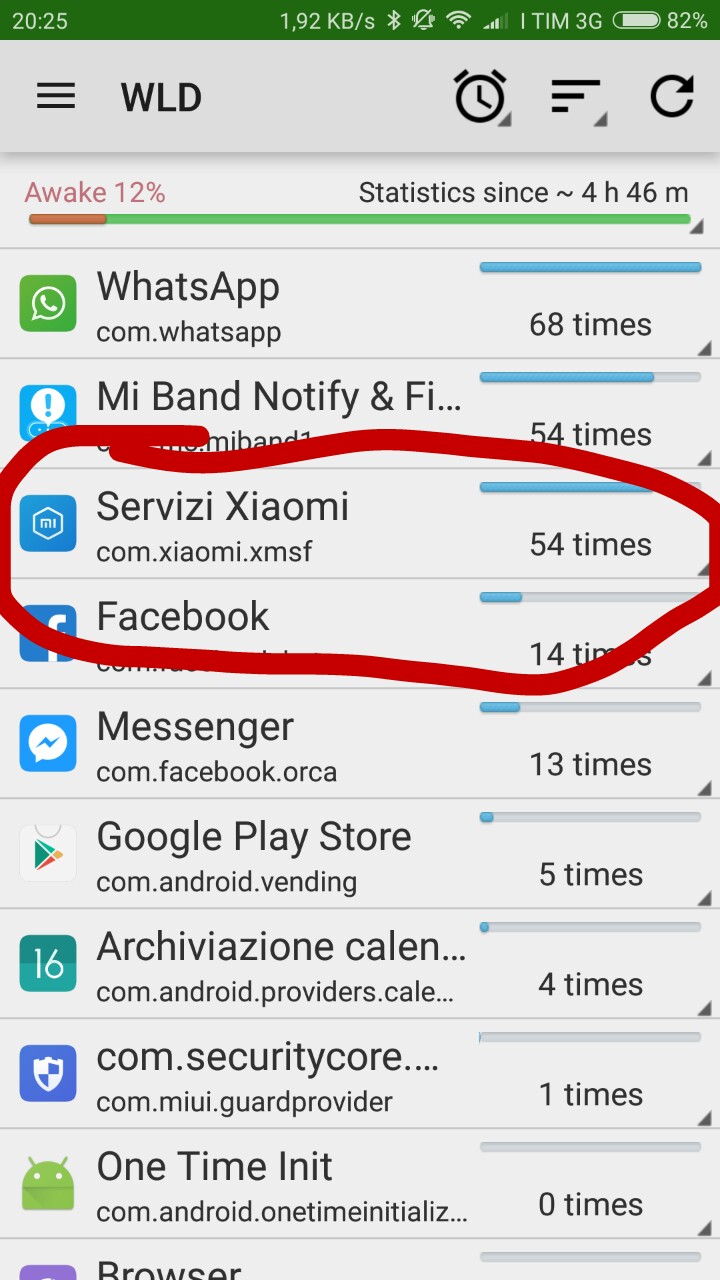Image resolution: width=720 pixels, height=1280 pixels.
Task: Open the Browser entry
Action: click(360, 1260)
